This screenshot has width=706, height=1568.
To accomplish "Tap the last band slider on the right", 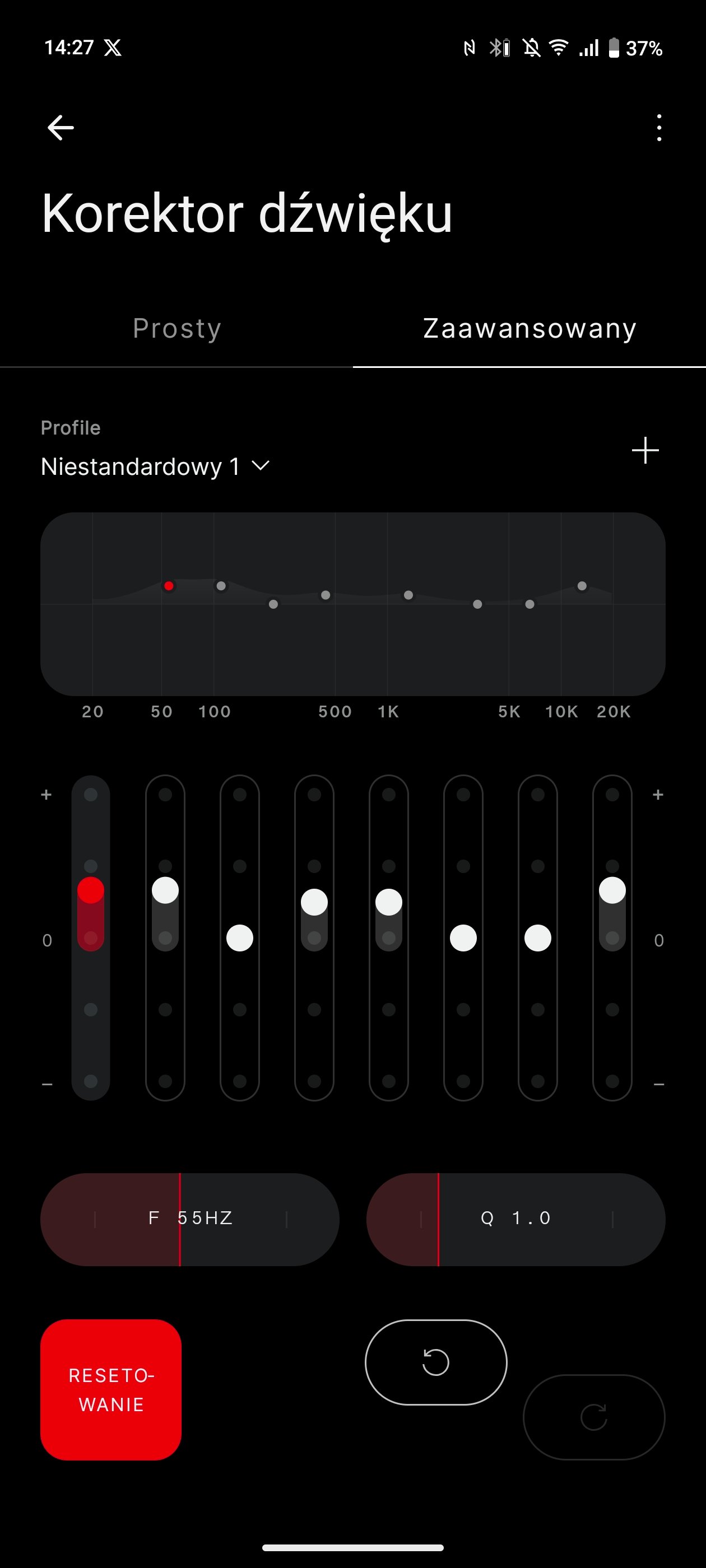I will (612, 937).
